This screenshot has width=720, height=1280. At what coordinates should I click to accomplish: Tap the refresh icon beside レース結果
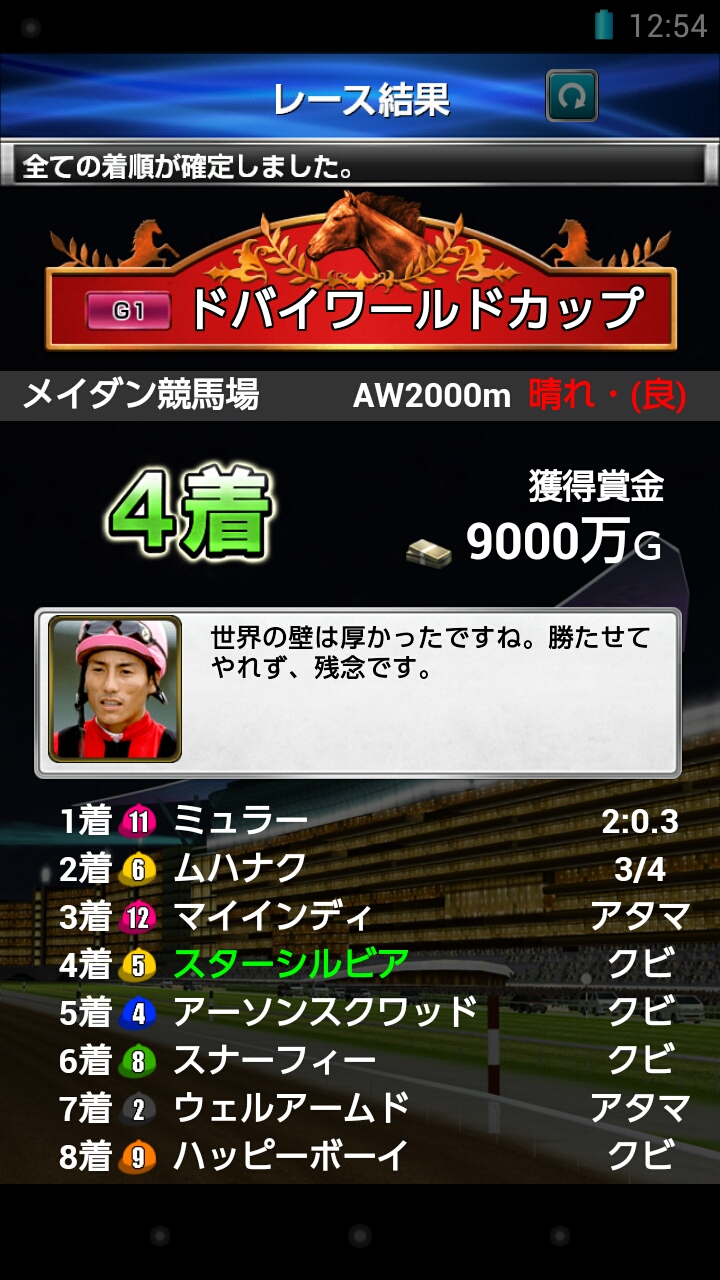point(572,96)
